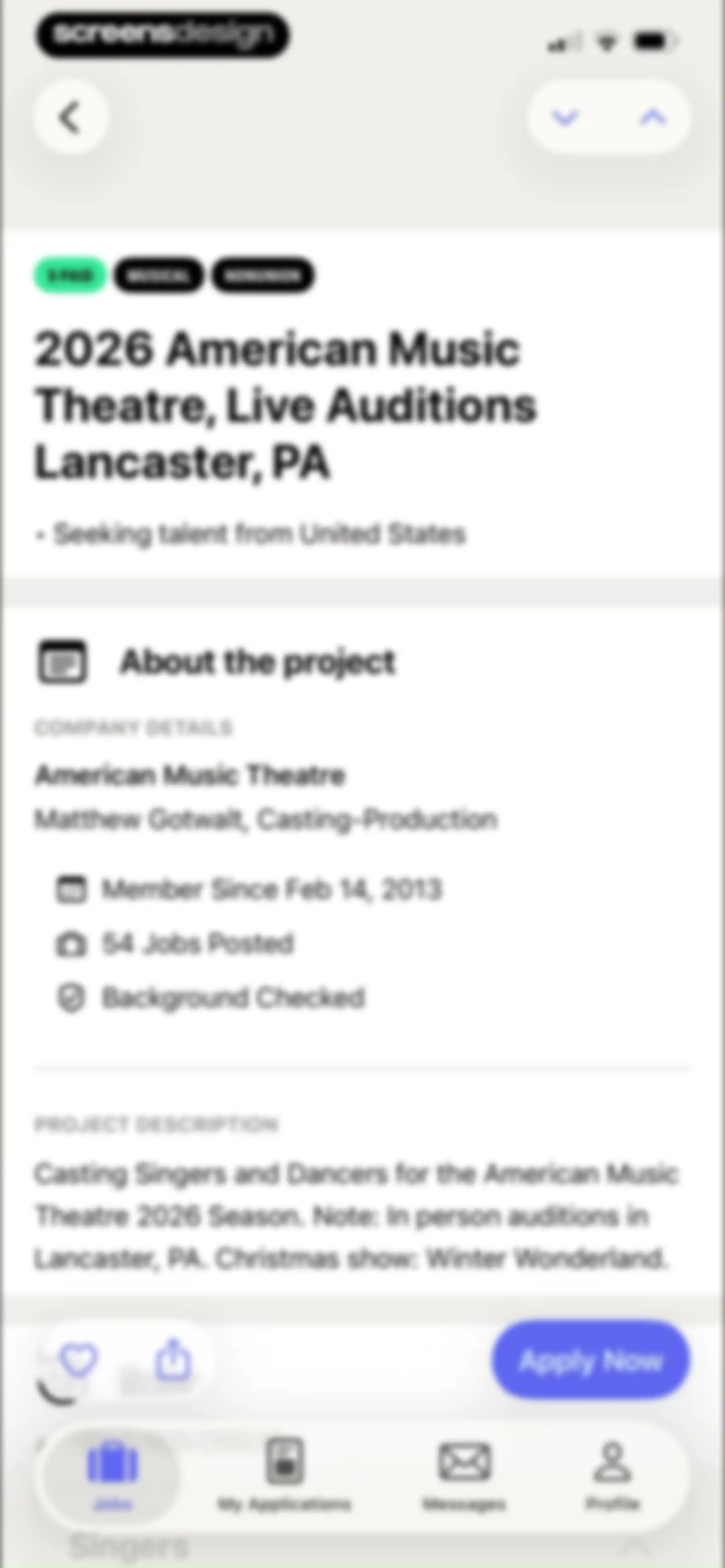Tap Apply Now
This screenshot has height=1568, width=725.
pyautogui.click(x=590, y=1360)
